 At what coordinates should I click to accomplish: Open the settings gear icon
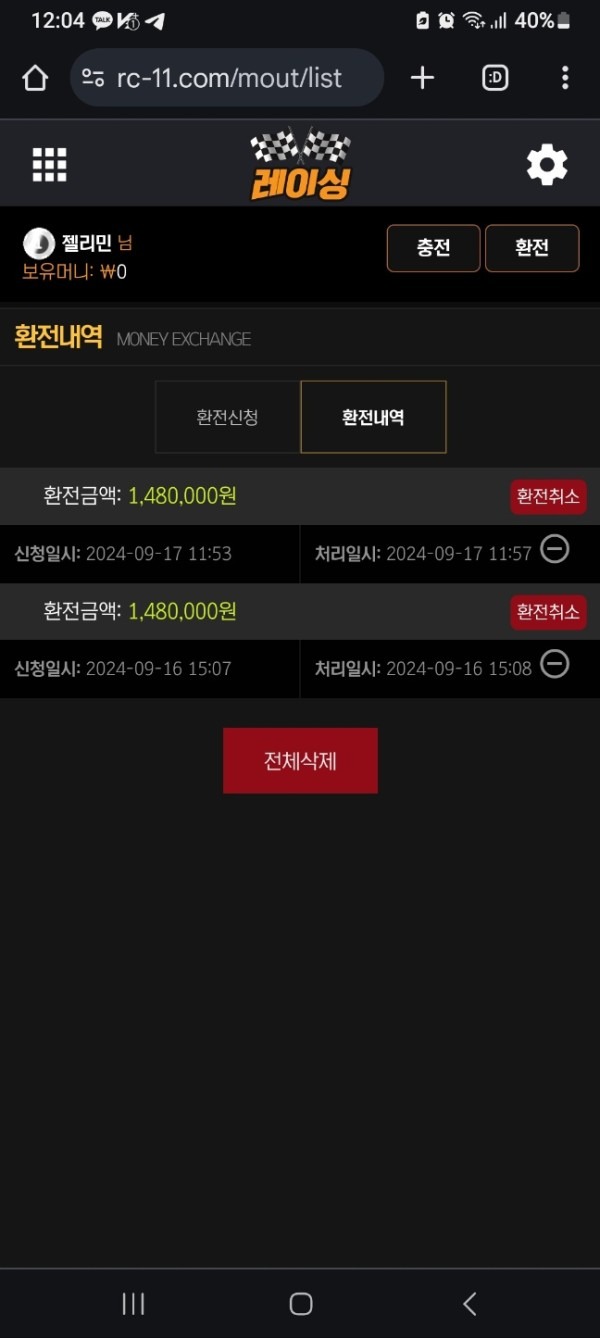pos(547,164)
